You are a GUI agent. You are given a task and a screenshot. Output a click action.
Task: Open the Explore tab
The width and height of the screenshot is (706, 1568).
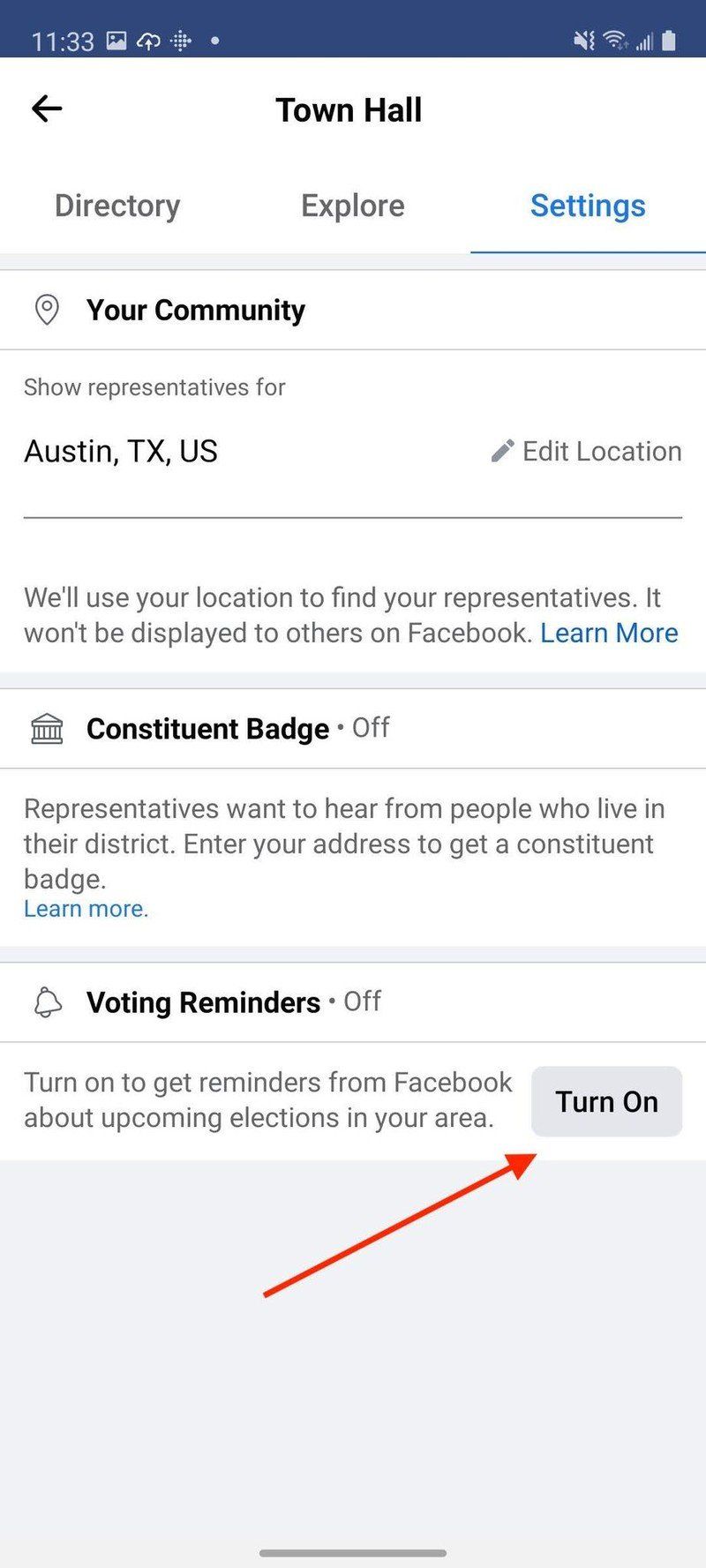click(x=352, y=205)
